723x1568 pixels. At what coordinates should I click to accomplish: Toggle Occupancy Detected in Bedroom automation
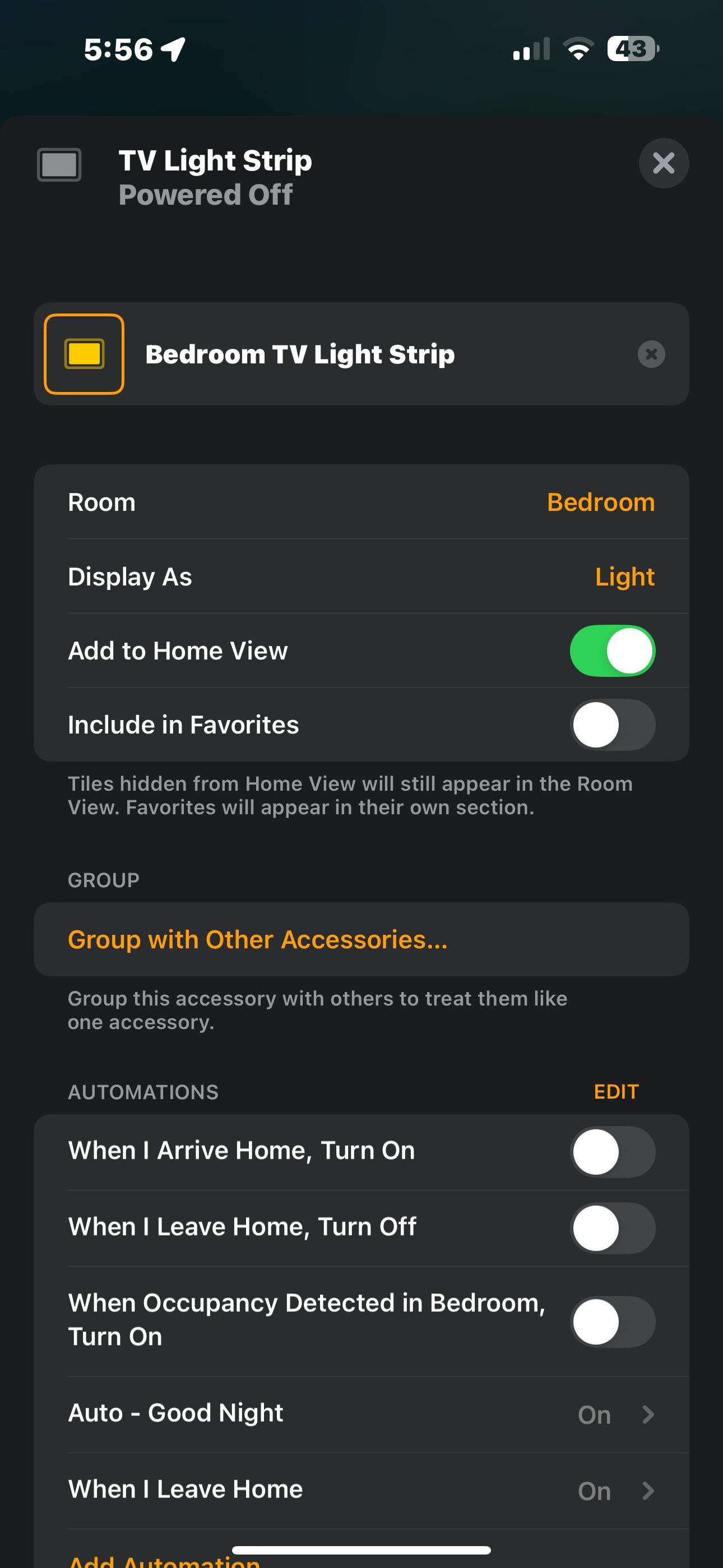click(x=611, y=1321)
